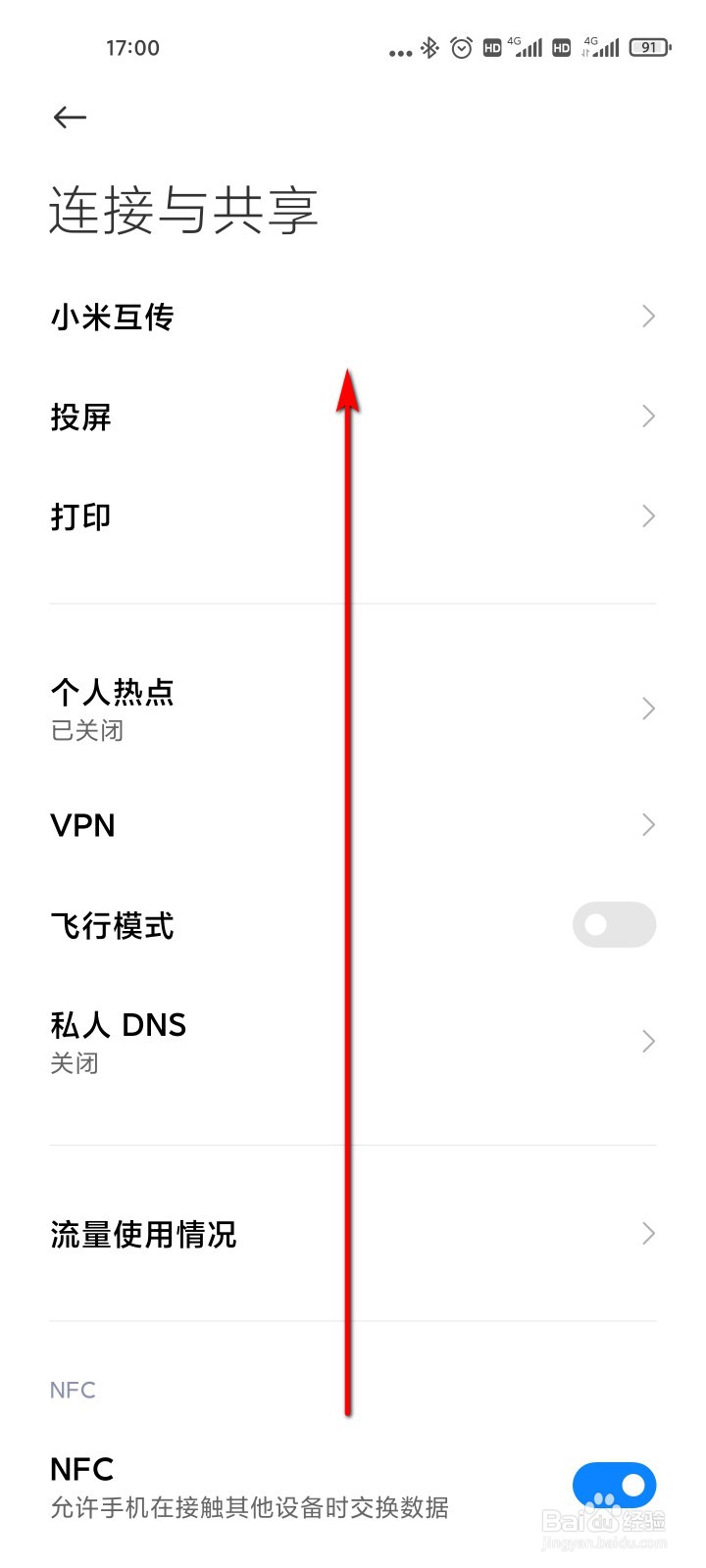Go back using the top-left arrow
The image size is (706, 1568).
coord(70,118)
